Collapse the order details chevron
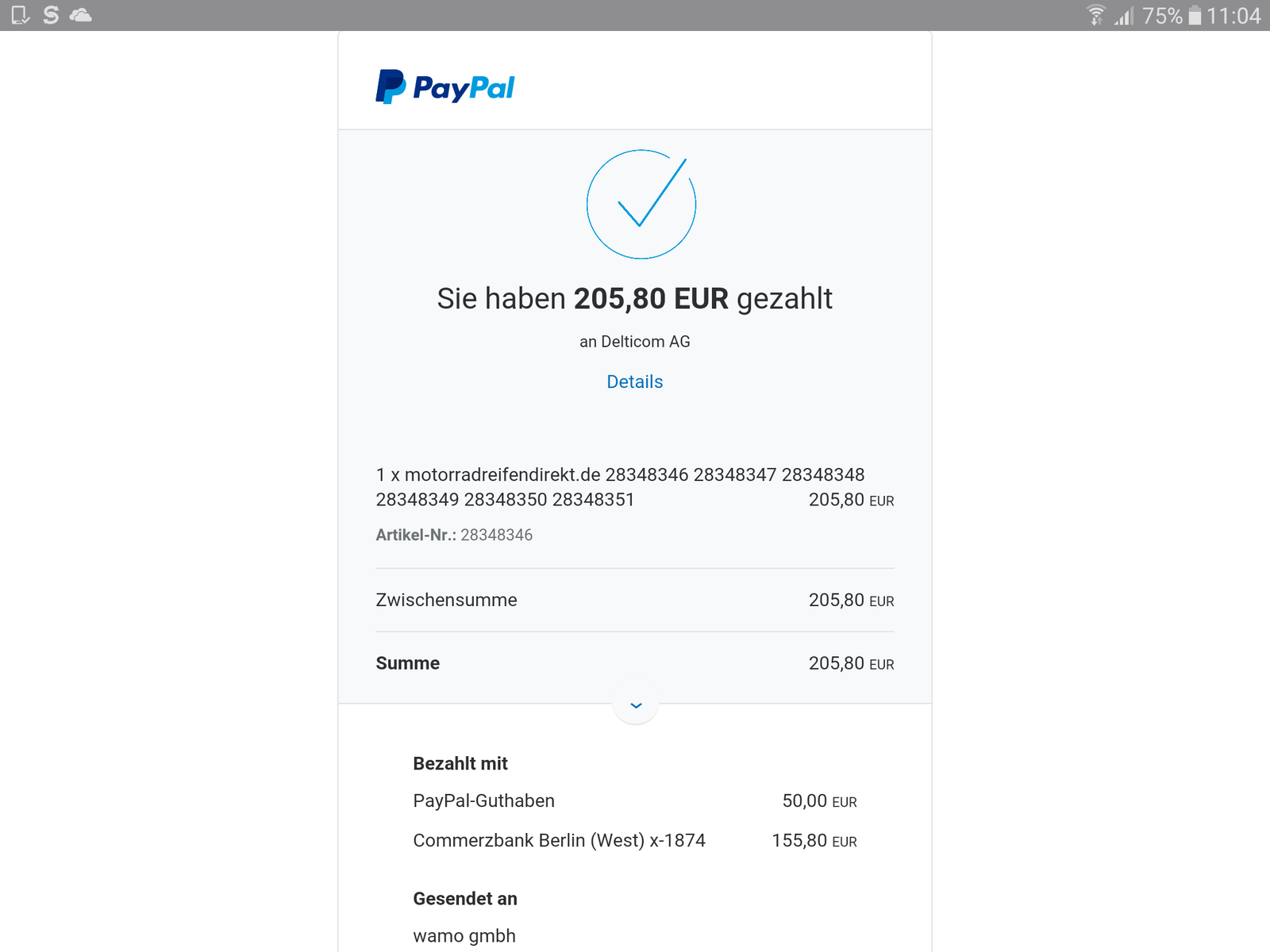The width and height of the screenshot is (1270, 952). 636,705
